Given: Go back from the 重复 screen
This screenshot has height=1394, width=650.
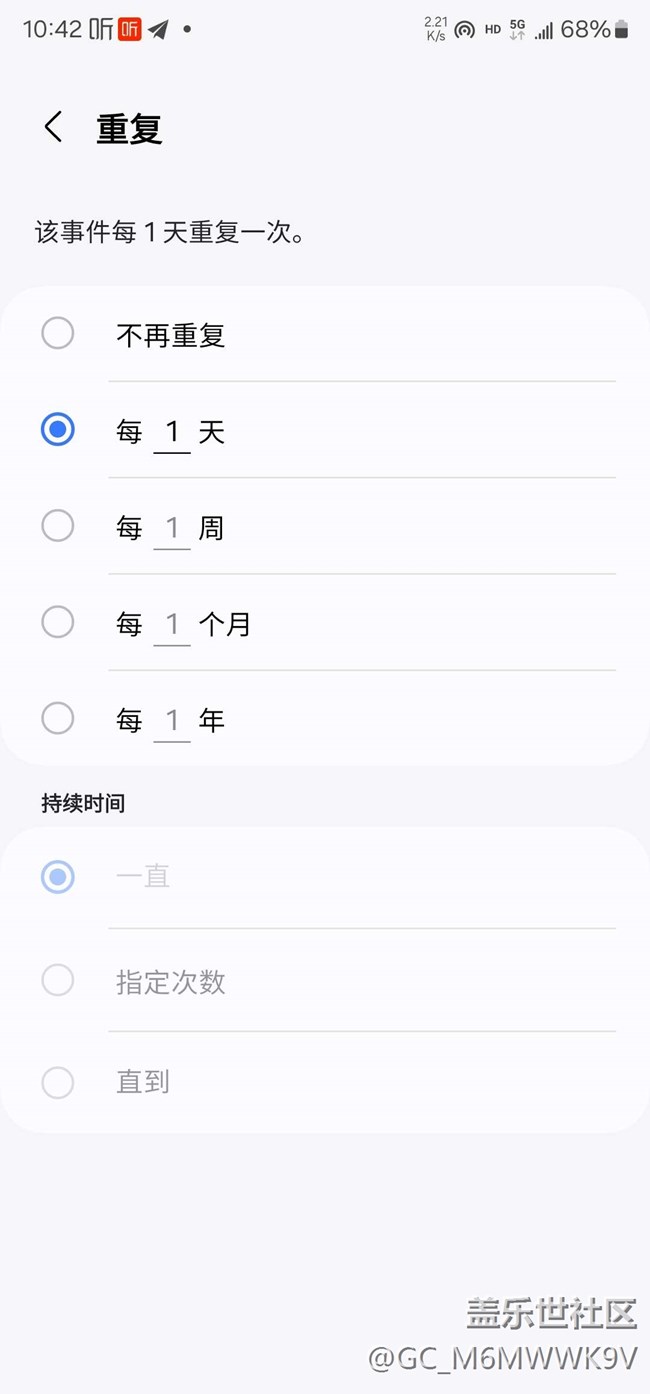Looking at the screenshot, I should click(x=53, y=128).
